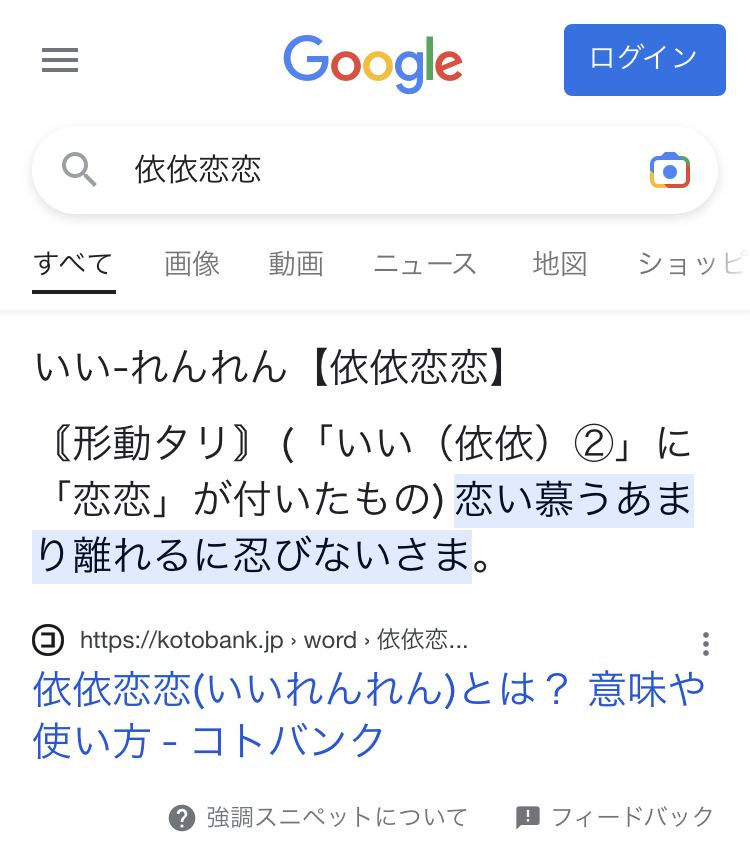Tap the search magnifier icon
750x861 pixels.
tap(79, 170)
